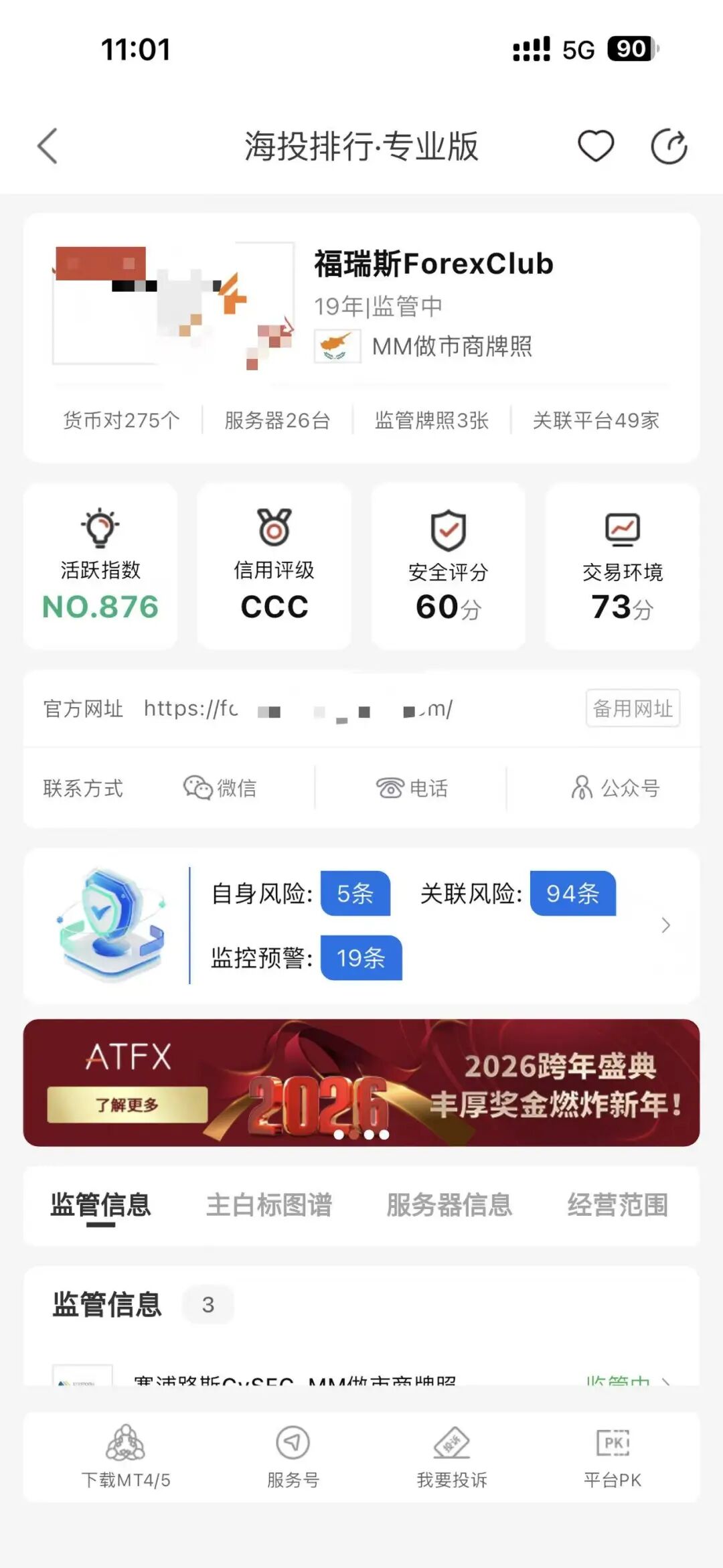Tap the 备用网址 backup website button
The image size is (723, 1568).
point(633,708)
